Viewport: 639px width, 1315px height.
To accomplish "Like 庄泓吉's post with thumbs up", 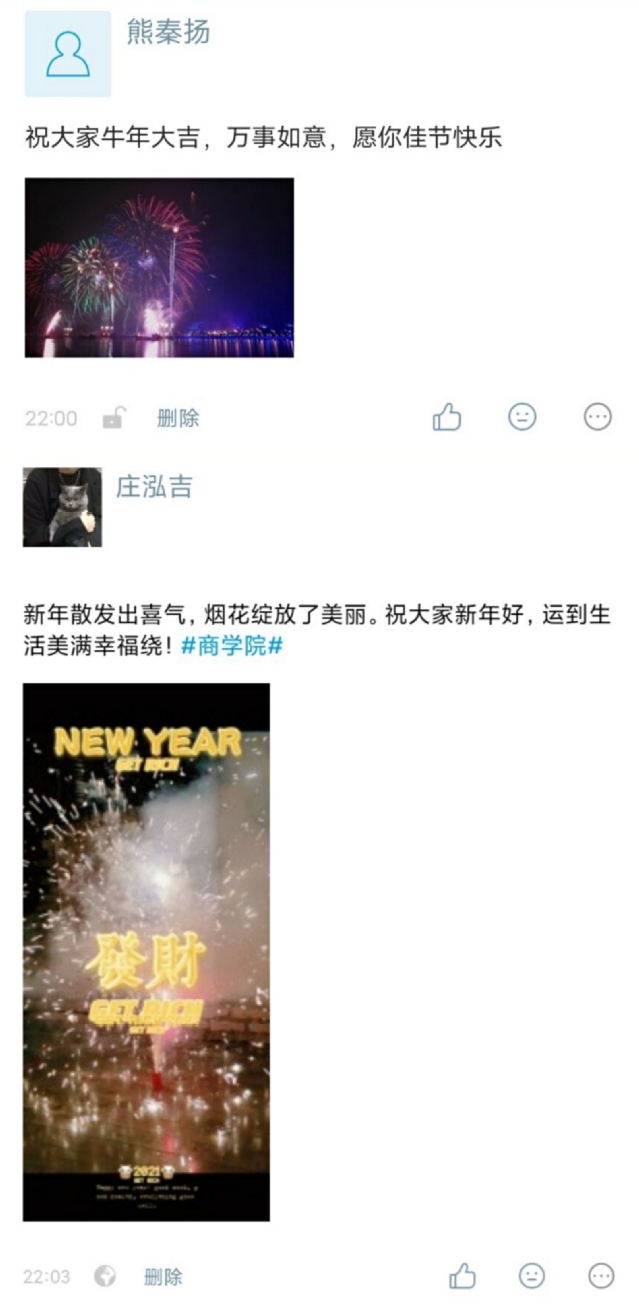I will click(x=462, y=1276).
